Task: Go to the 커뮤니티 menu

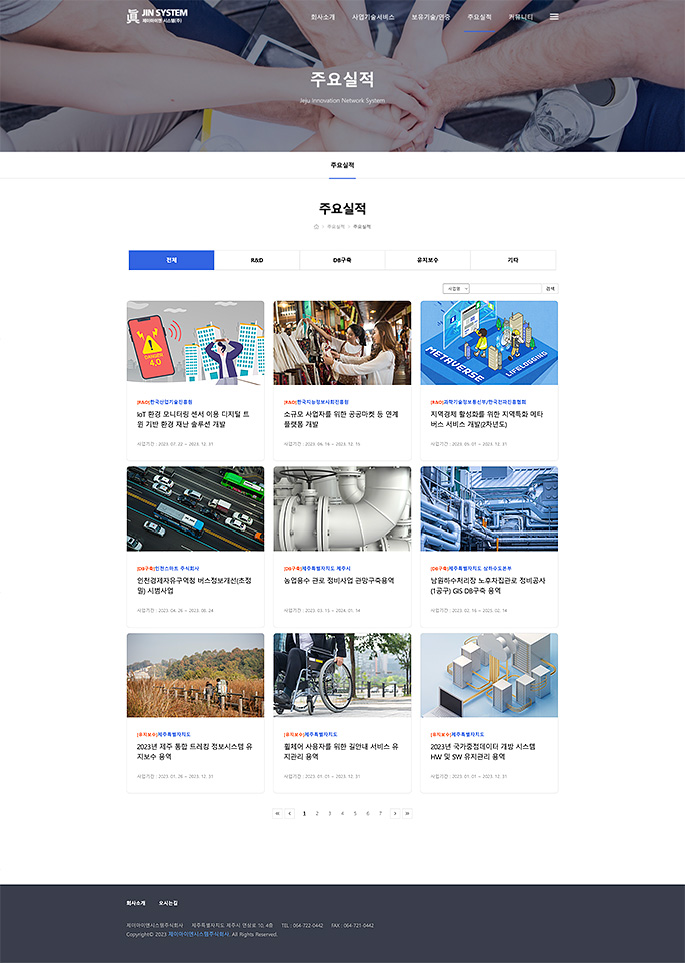Action: [x=520, y=17]
